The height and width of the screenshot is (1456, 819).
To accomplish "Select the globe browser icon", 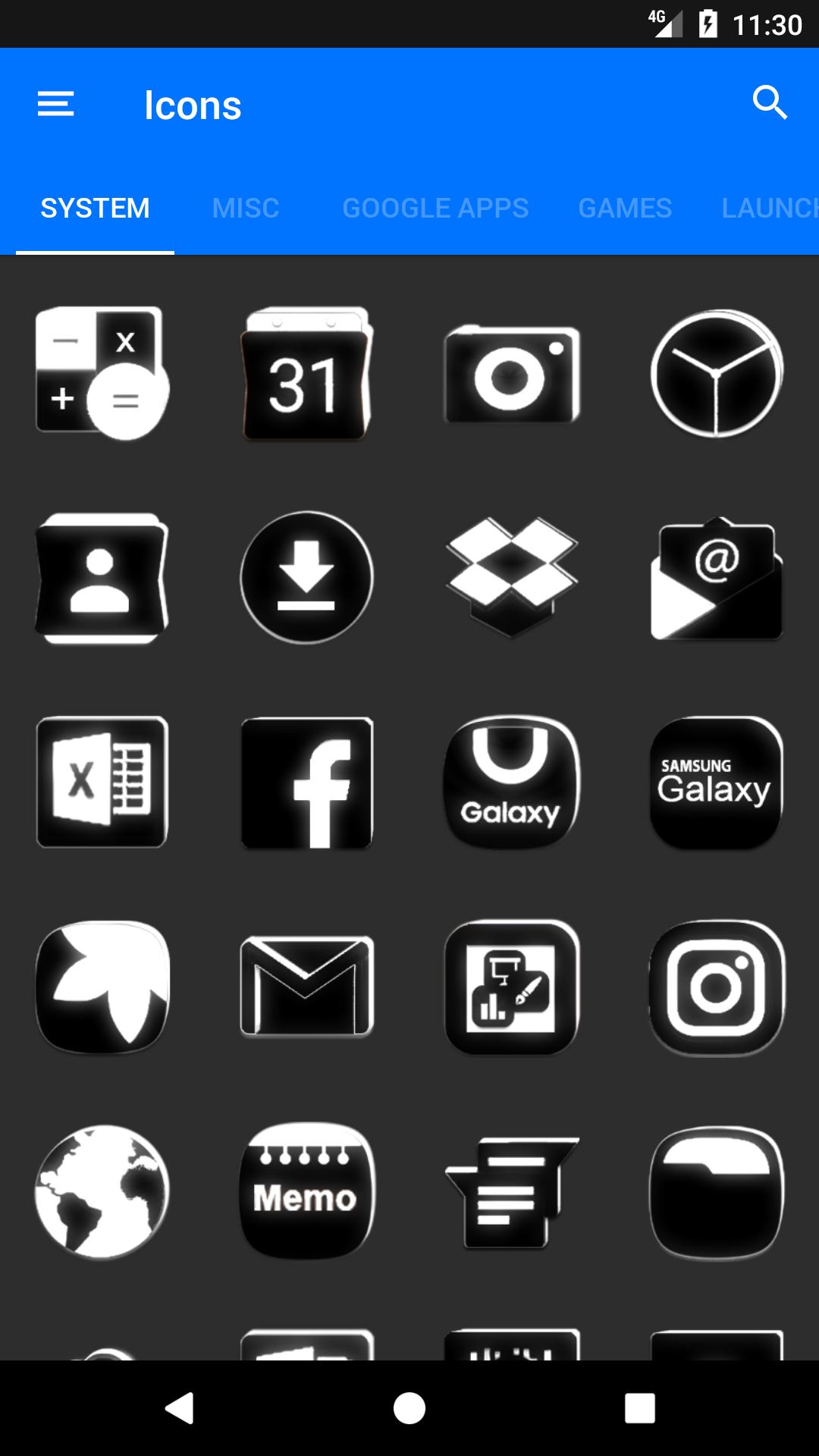I will pos(102,1191).
